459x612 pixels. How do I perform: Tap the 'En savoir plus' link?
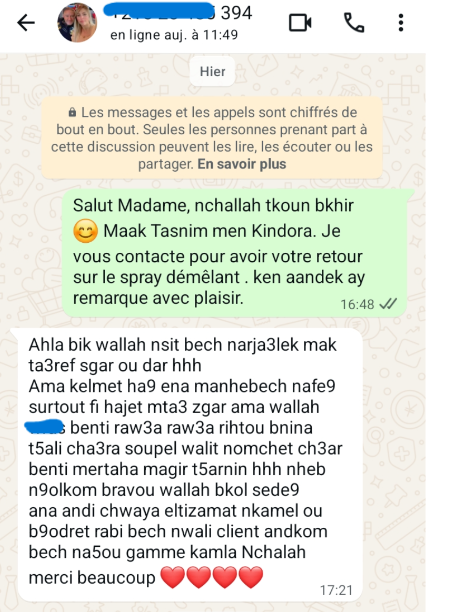coord(242,164)
